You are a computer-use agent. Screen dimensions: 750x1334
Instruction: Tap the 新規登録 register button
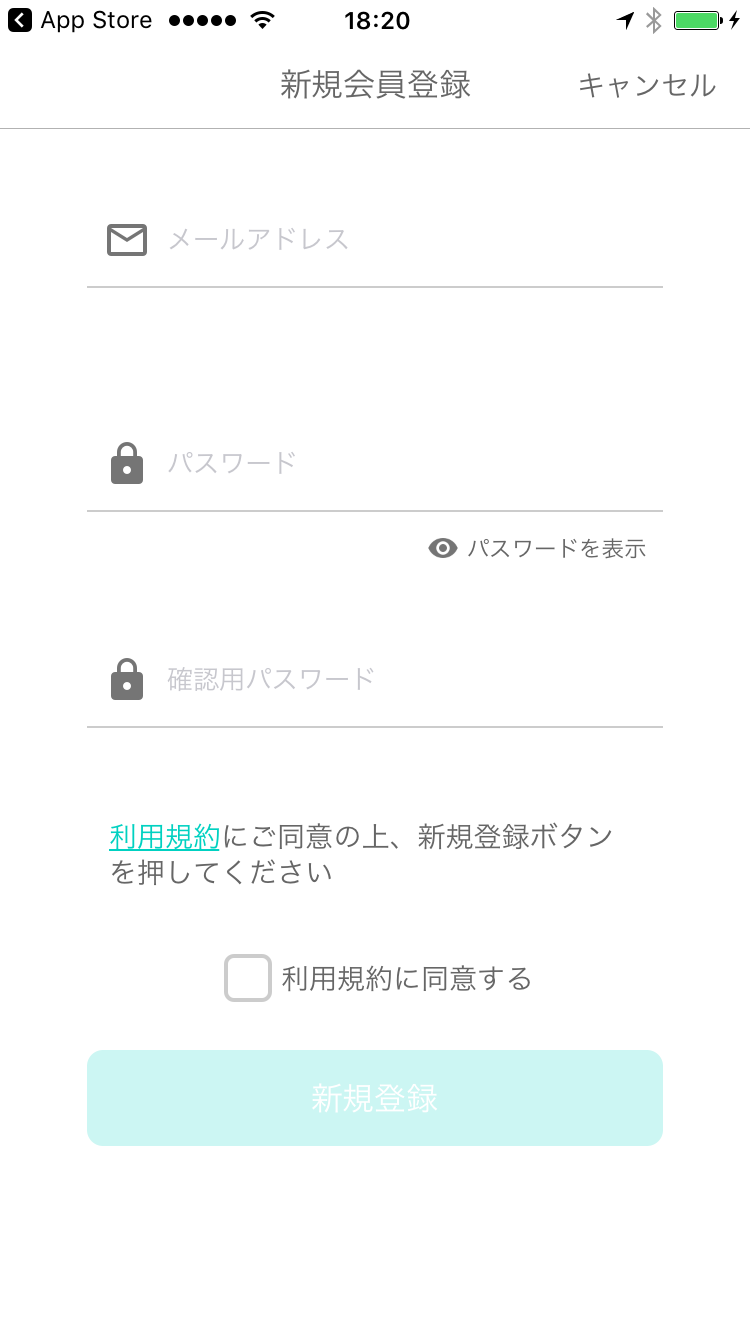[x=375, y=1098]
